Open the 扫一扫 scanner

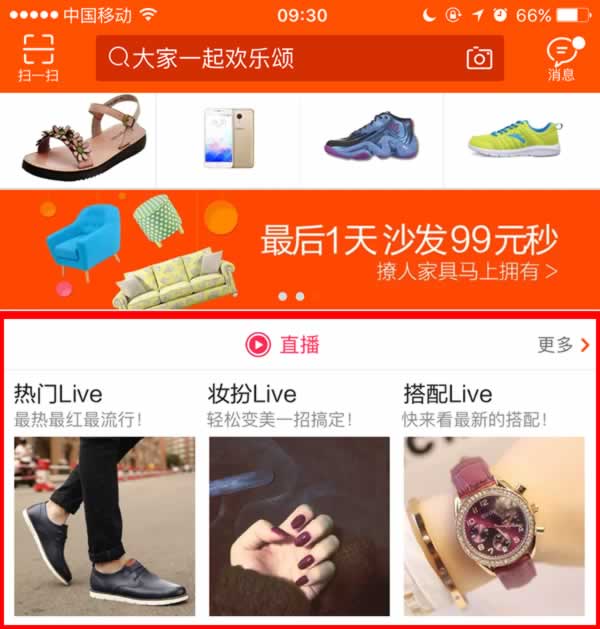tap(36, 57)
